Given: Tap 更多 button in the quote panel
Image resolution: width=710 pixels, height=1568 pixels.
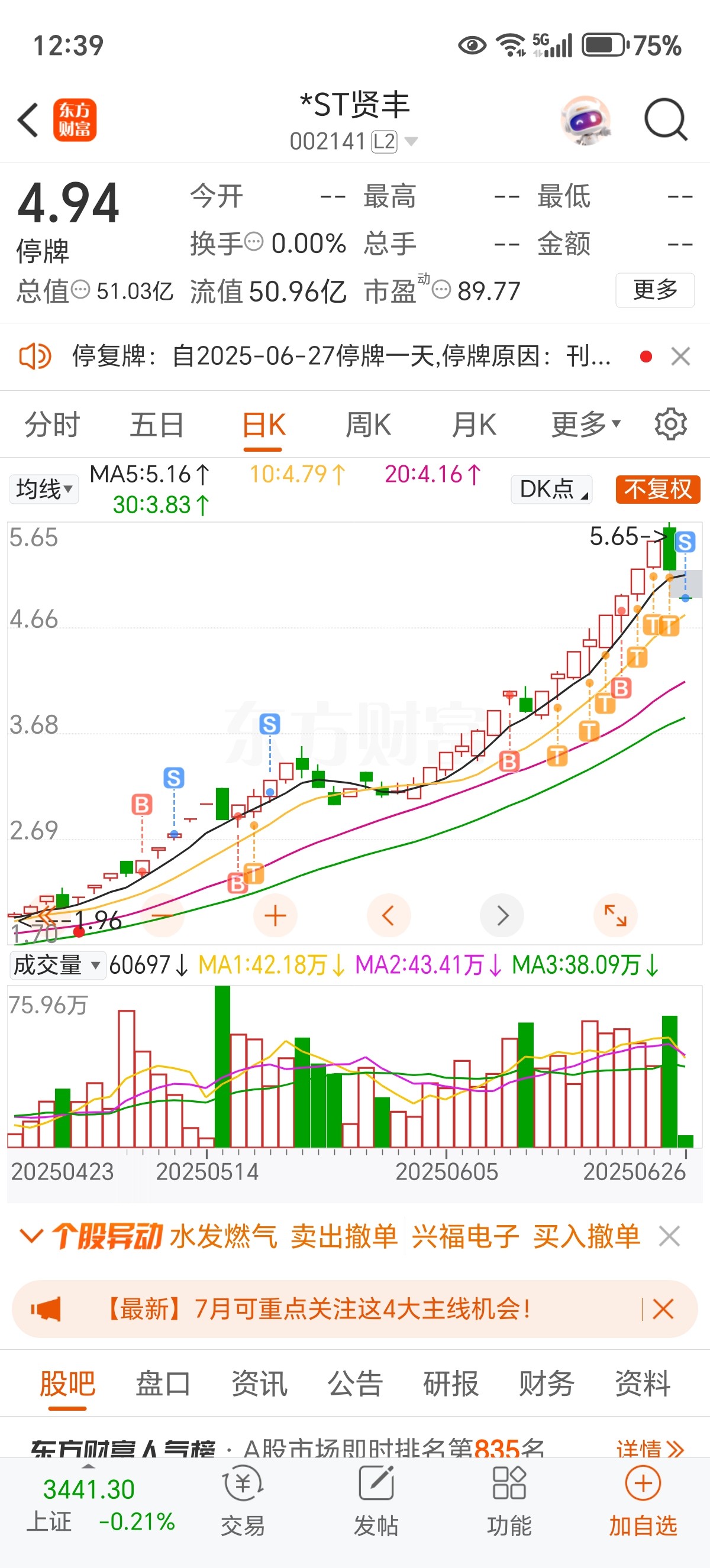Looking at the screenshot, I should coord(655,290).
